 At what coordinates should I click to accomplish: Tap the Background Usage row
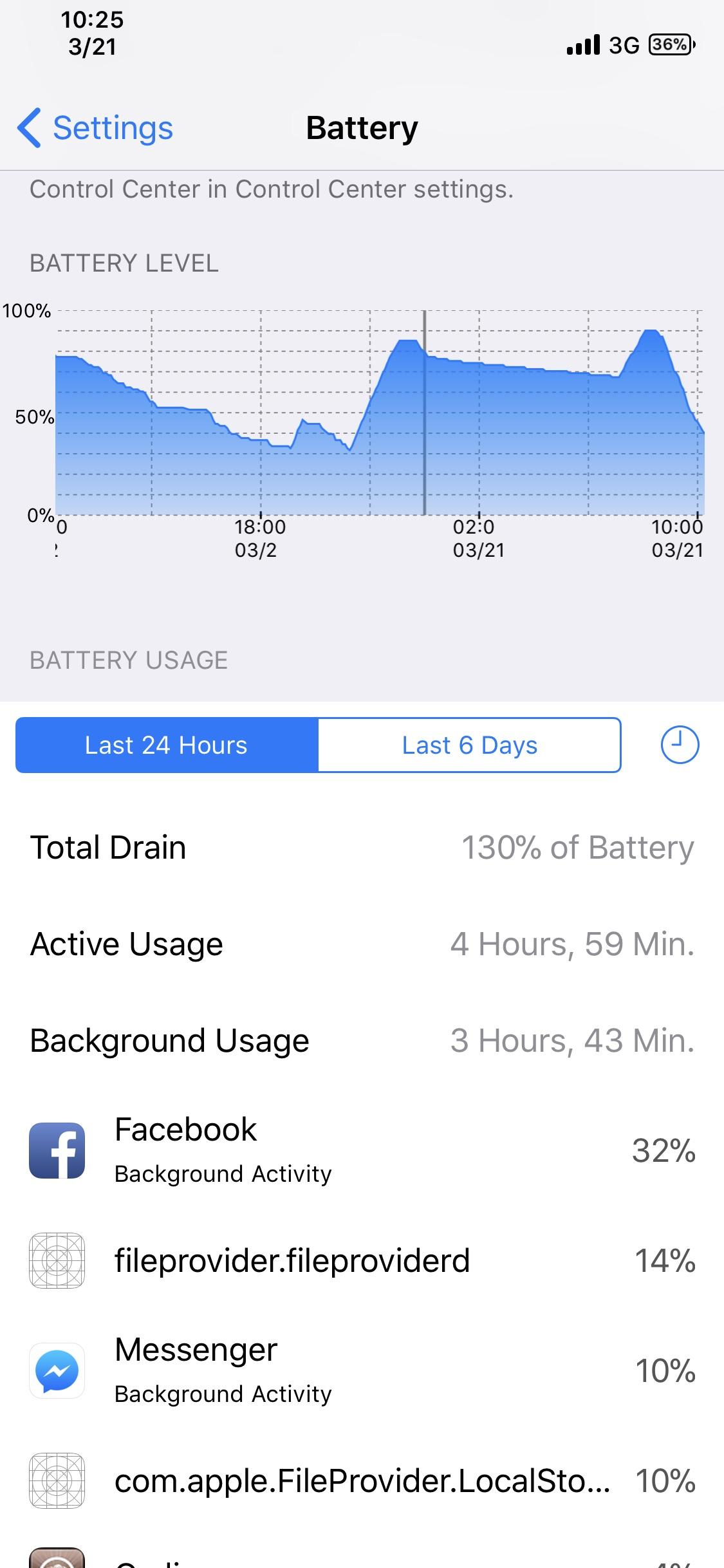[x=360, y=1040]
